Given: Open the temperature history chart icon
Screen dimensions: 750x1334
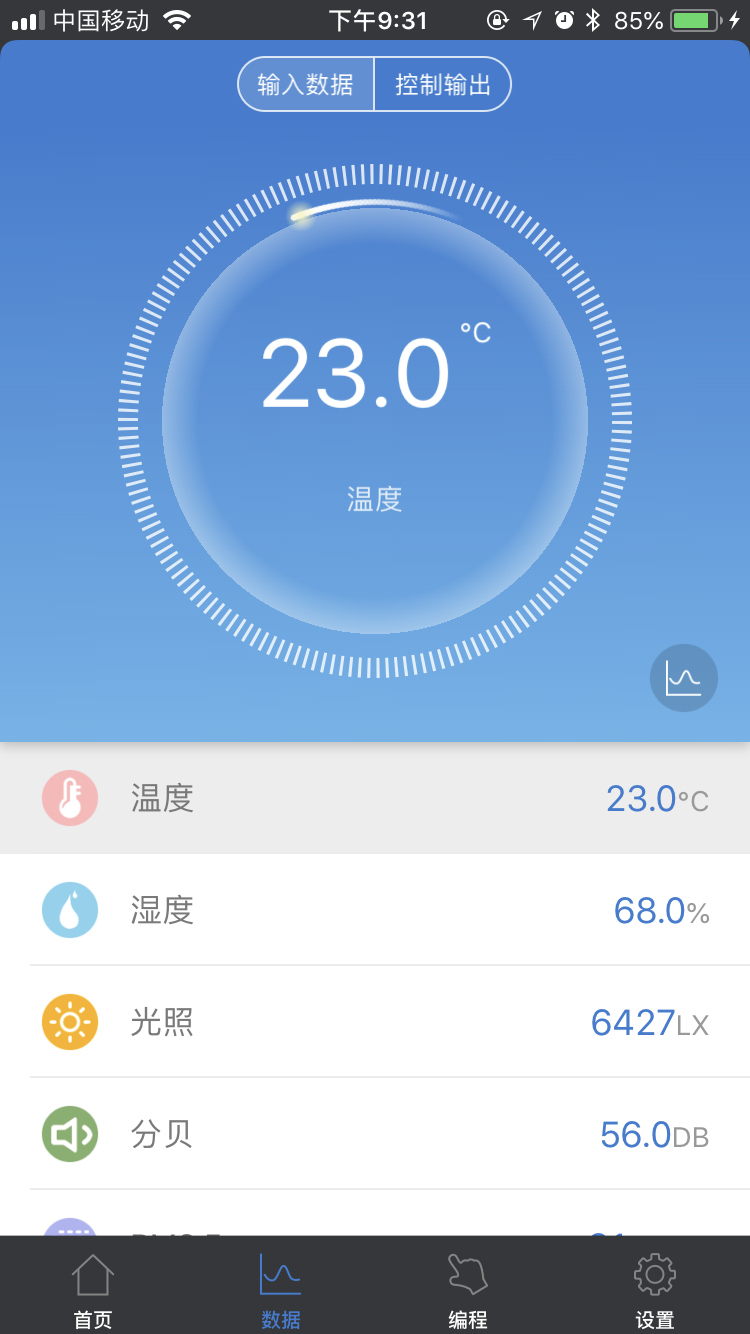Looking at the screenshot, I should [x=683, y=678].
